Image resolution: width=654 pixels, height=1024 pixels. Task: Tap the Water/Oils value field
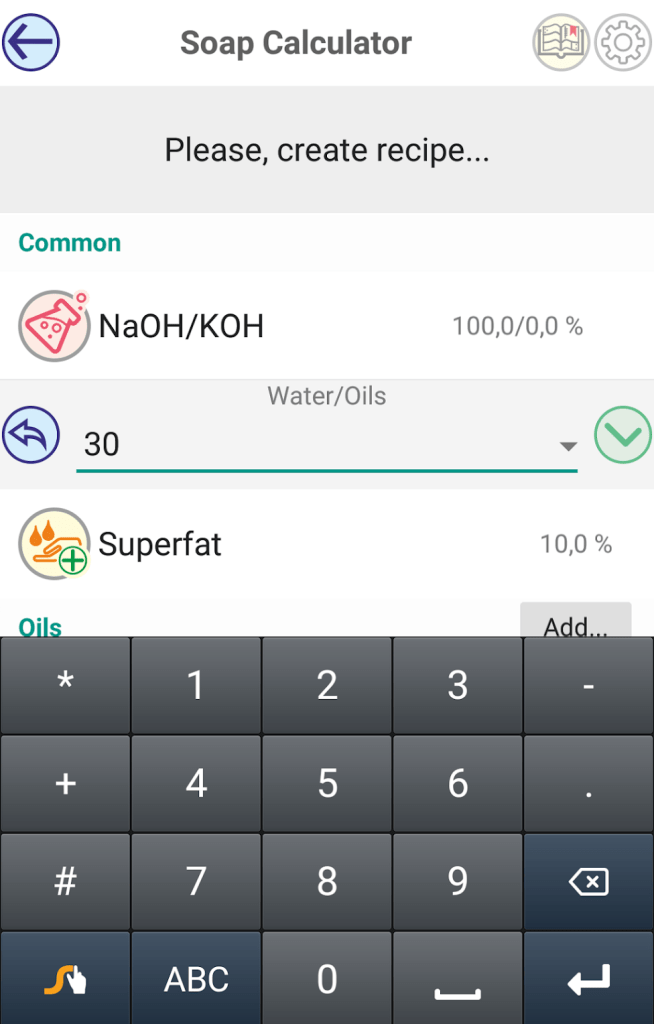coord(310,444)
